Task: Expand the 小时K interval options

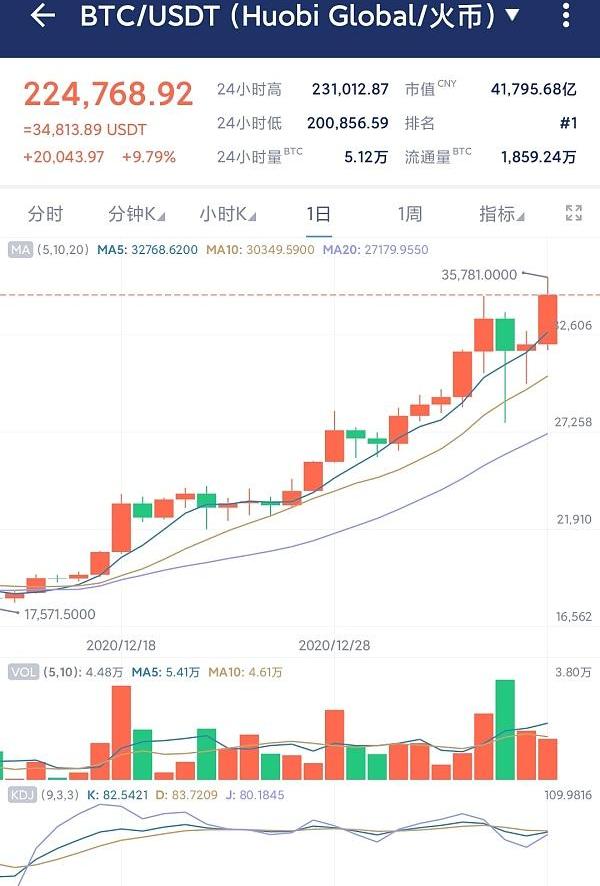Action: click(x=228, y=213)
